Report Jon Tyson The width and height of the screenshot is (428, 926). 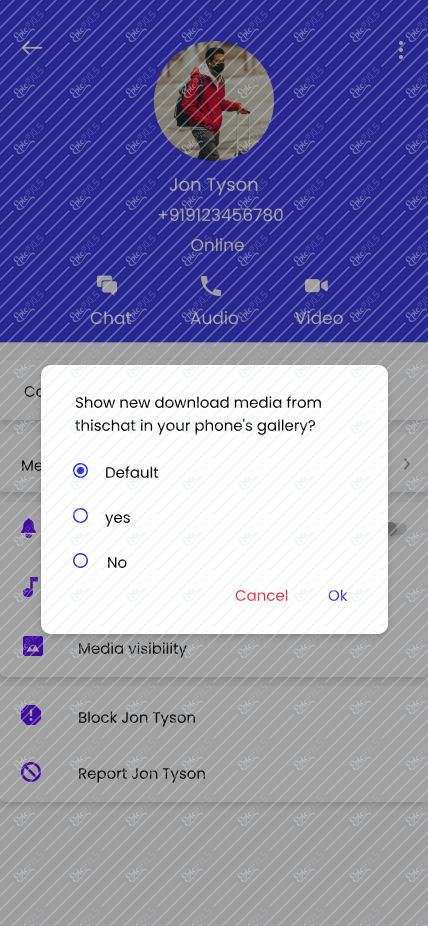(214, 773)
